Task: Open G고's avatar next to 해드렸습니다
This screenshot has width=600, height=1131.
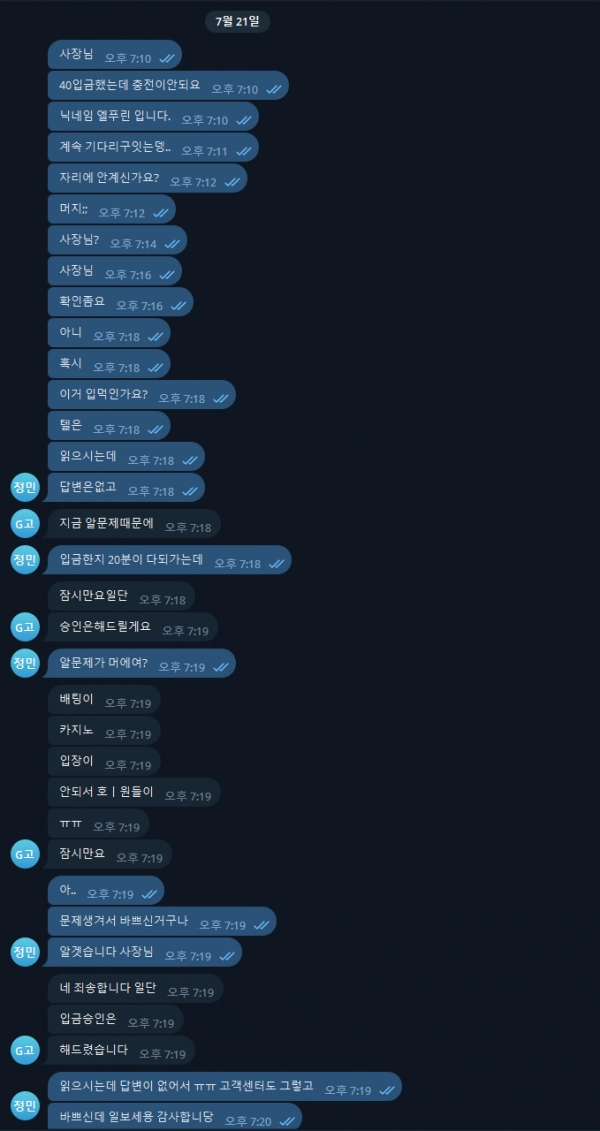Action: click(x=25, y=1050)
